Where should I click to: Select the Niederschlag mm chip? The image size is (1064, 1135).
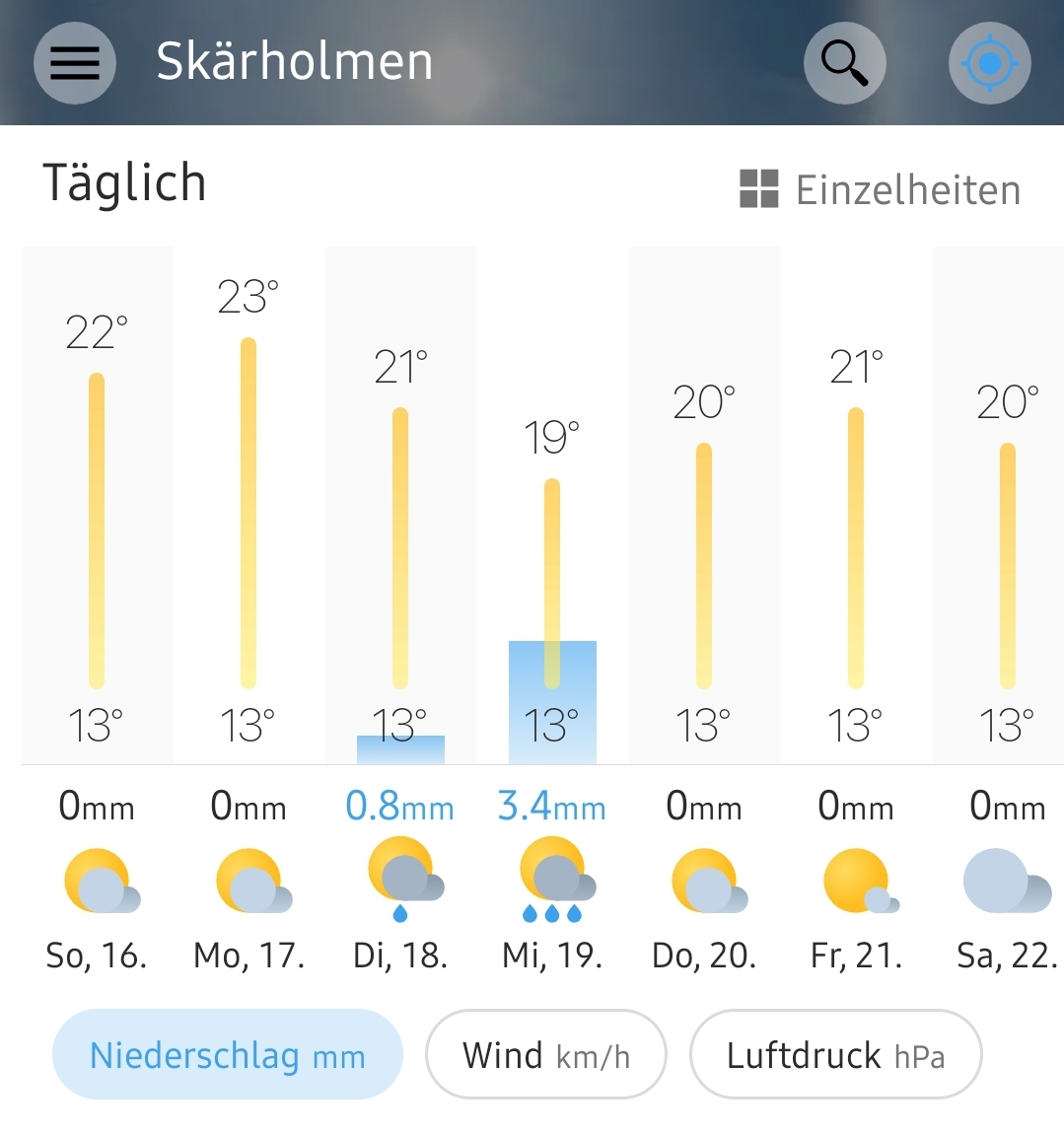pos(228,1054)
